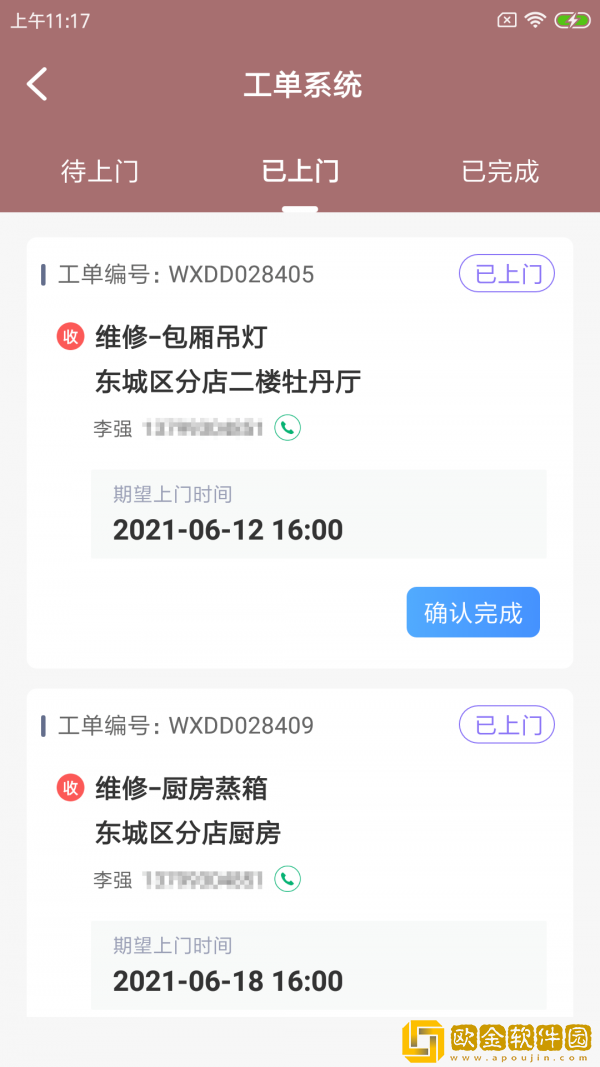Select the 已上门 tab
The image size is (600, 1067).
(300, 172)
